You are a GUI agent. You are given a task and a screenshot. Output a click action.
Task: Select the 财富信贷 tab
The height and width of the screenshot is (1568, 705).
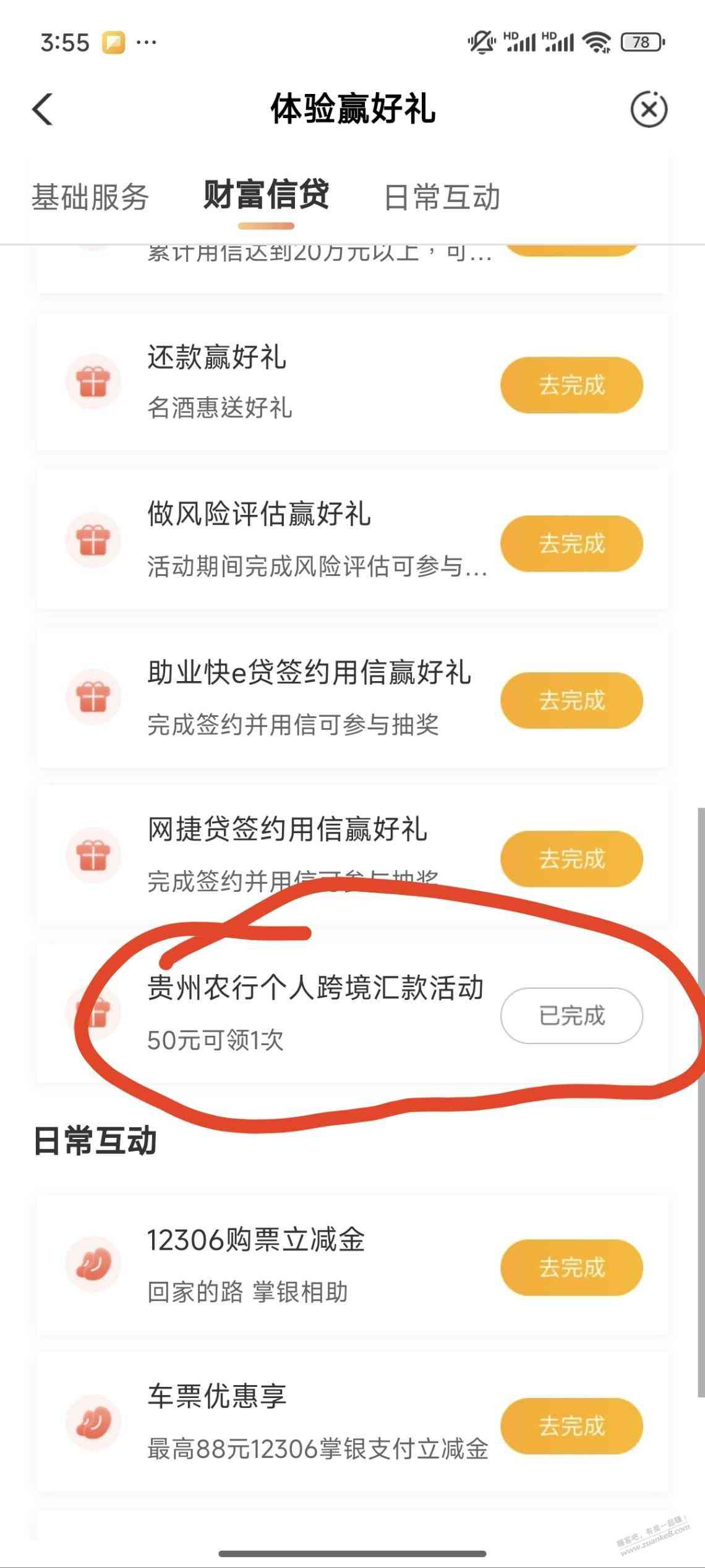point(266,195)
